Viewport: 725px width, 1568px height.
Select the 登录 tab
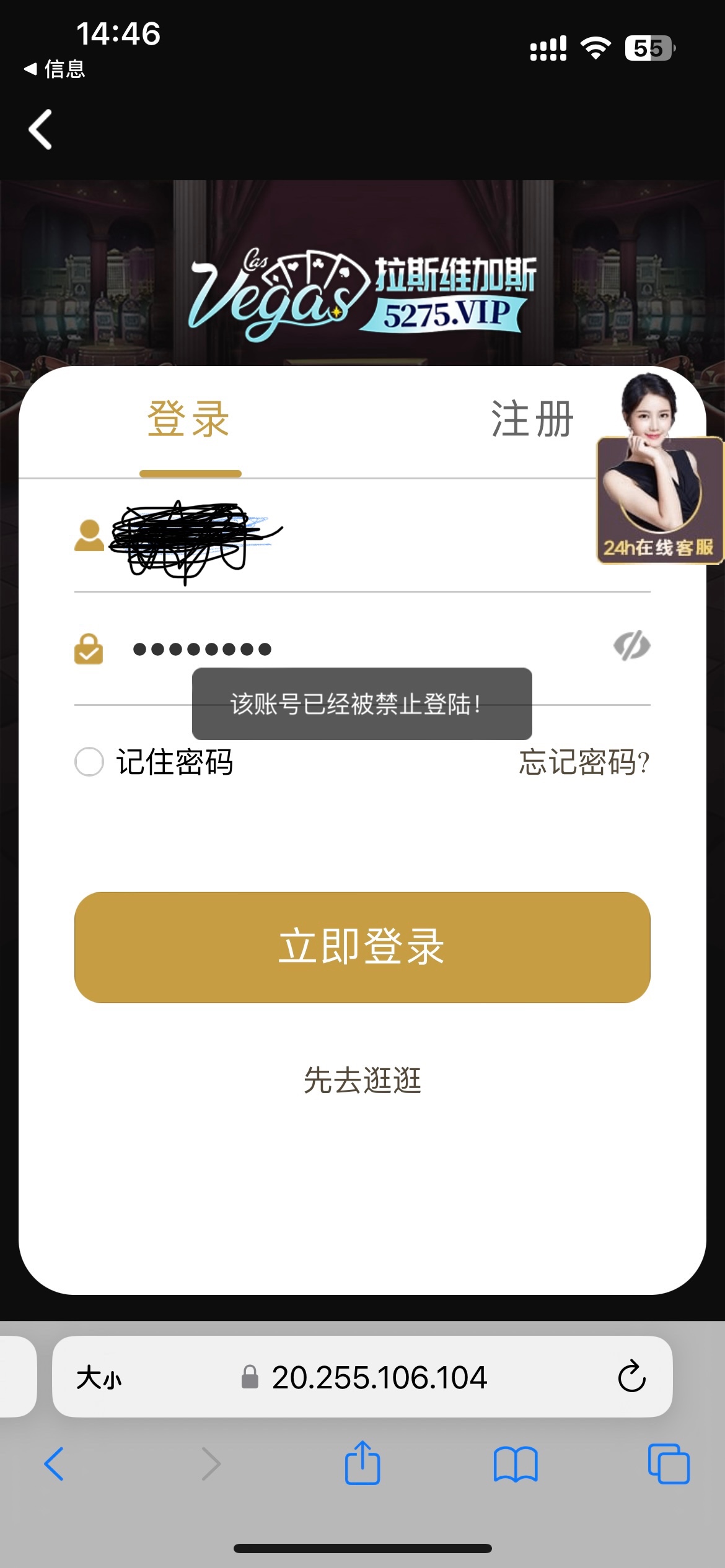188,419
